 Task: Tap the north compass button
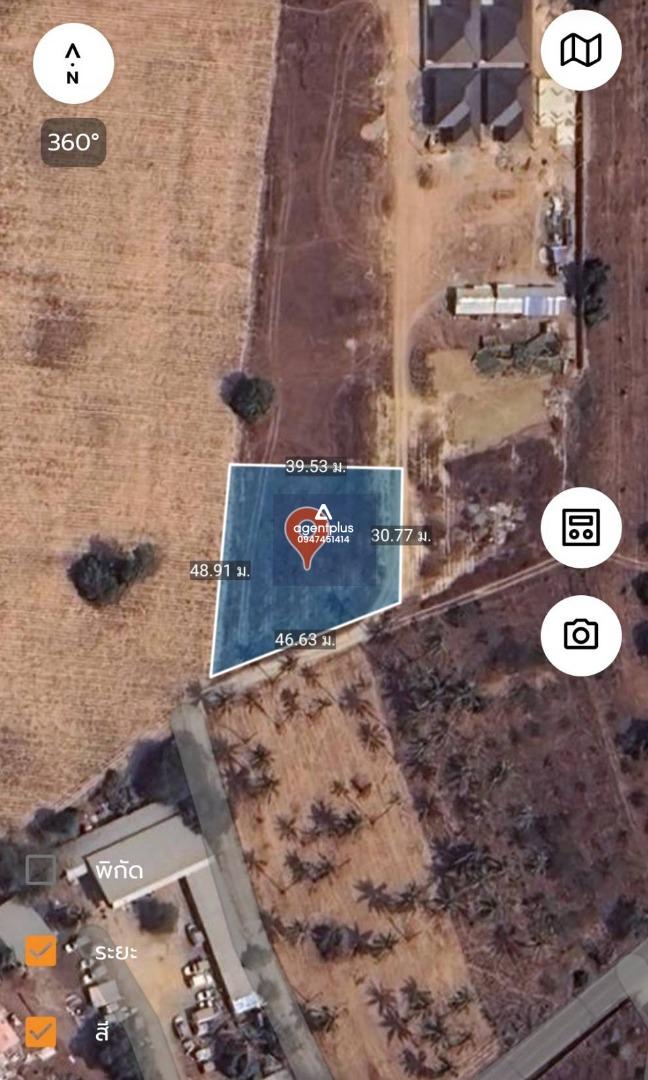(73, 63)
